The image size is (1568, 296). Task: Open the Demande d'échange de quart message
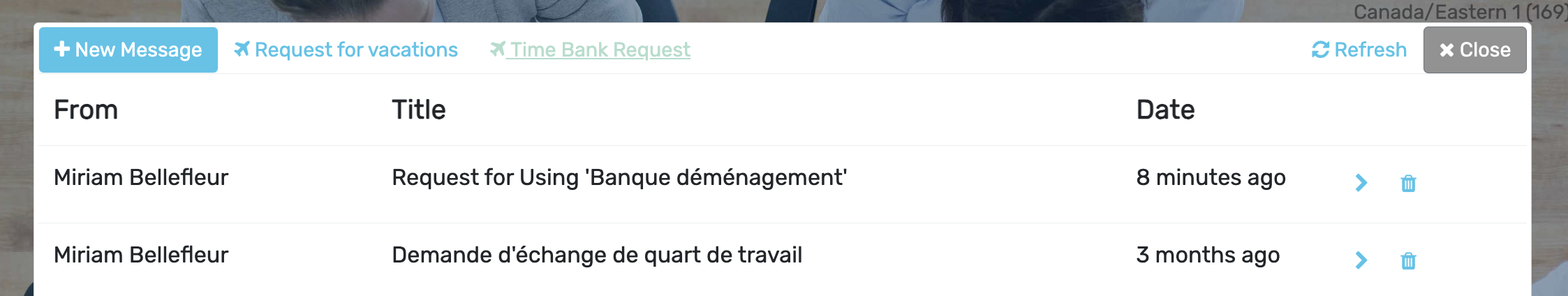click(x=1361, y=260)
